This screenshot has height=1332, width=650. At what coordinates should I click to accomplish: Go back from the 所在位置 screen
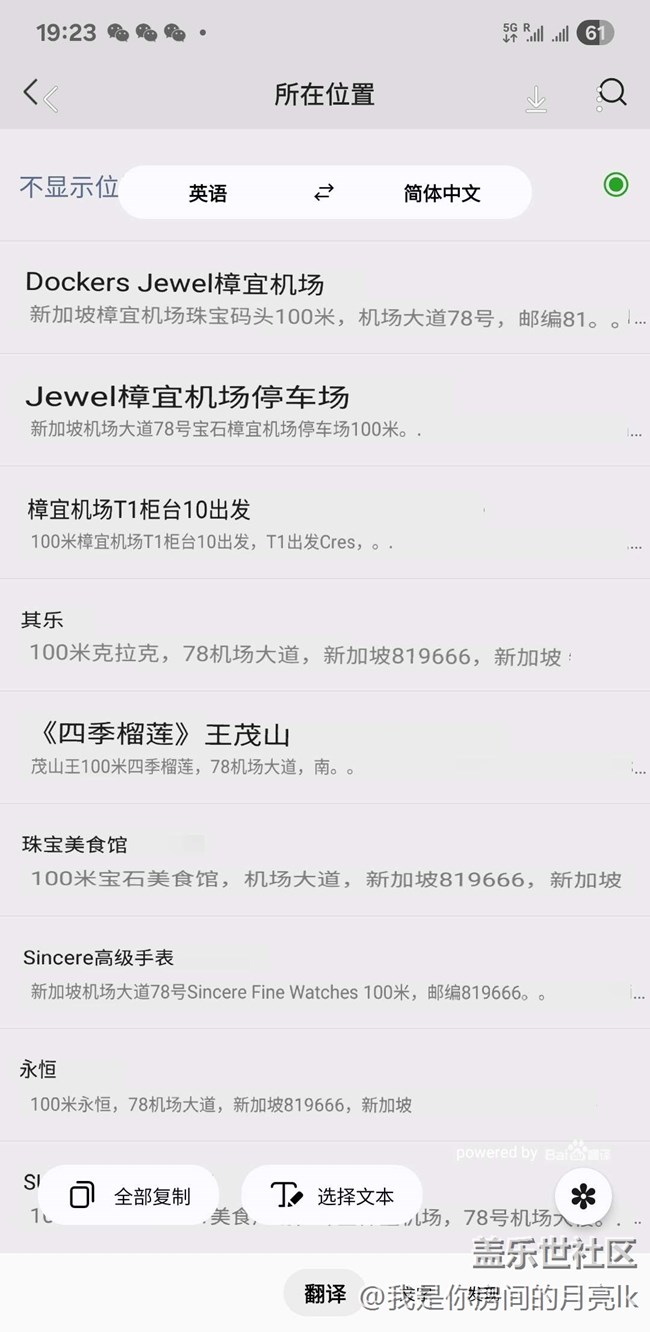38,95
